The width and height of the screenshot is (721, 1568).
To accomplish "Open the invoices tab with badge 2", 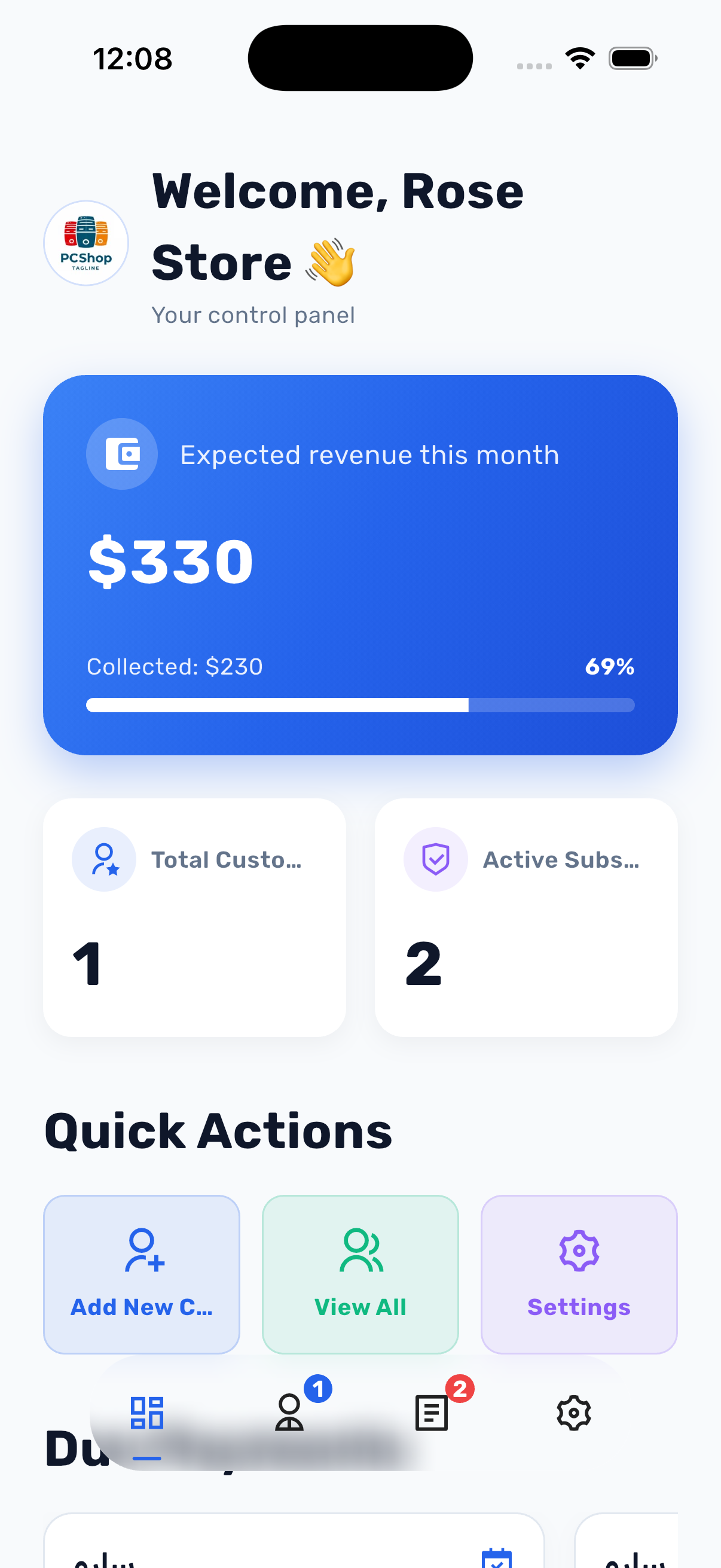I will pyautogui.click(x=432, y=1413).
